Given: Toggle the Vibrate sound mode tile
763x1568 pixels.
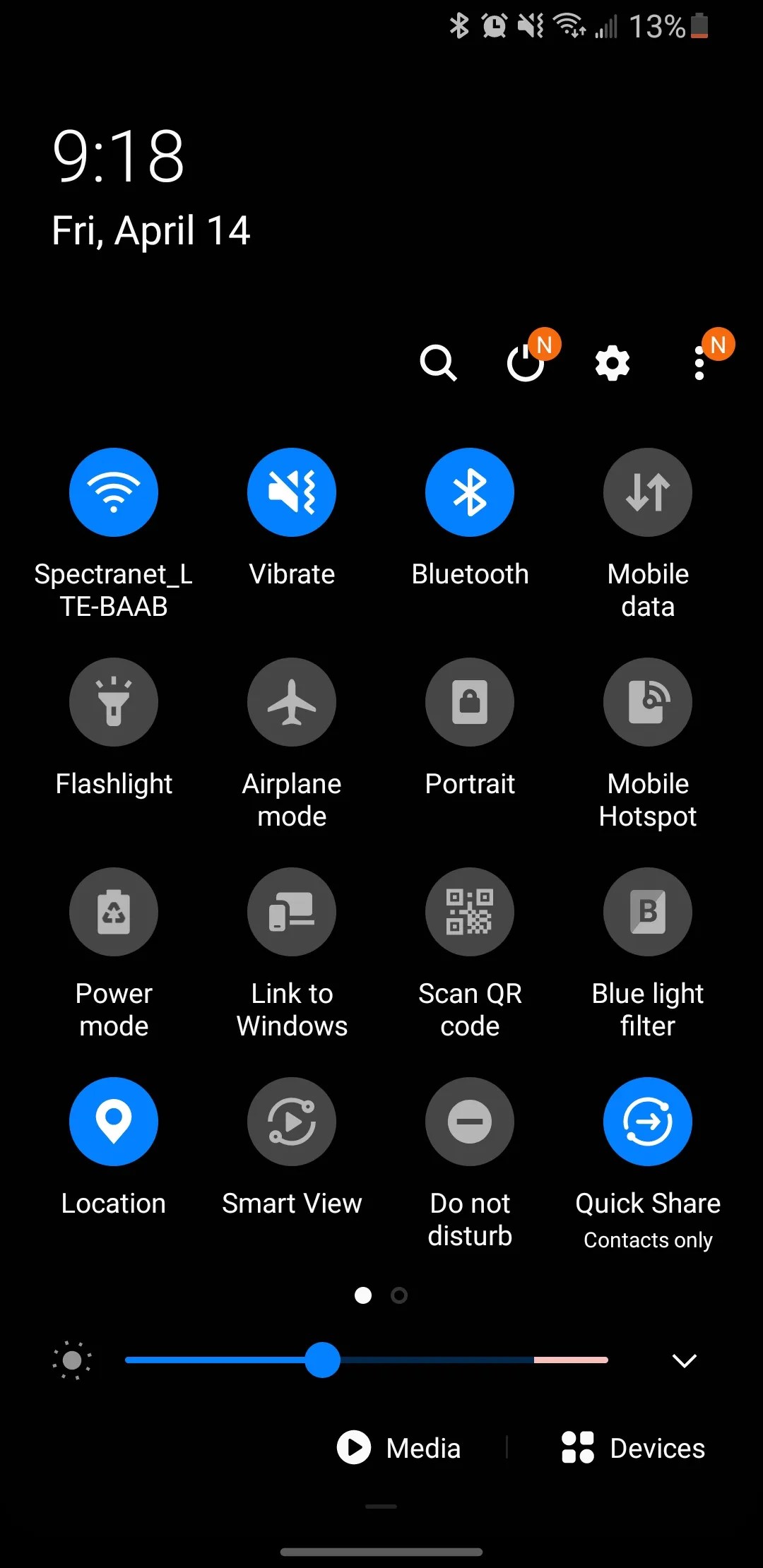Looking at the screenshot, I should pos(292,492).
